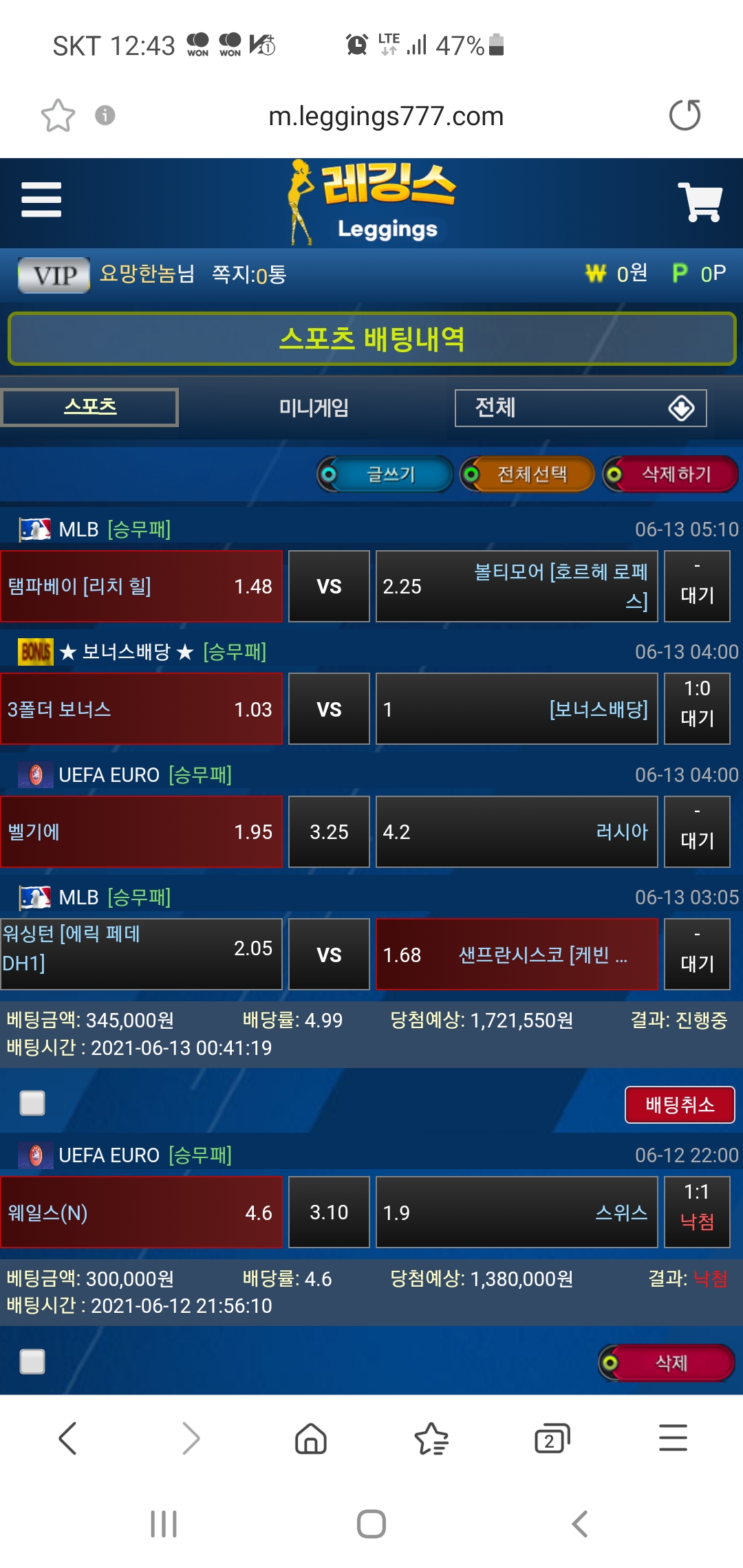Tap 전체선택 to select all bets

click(528, 474)
